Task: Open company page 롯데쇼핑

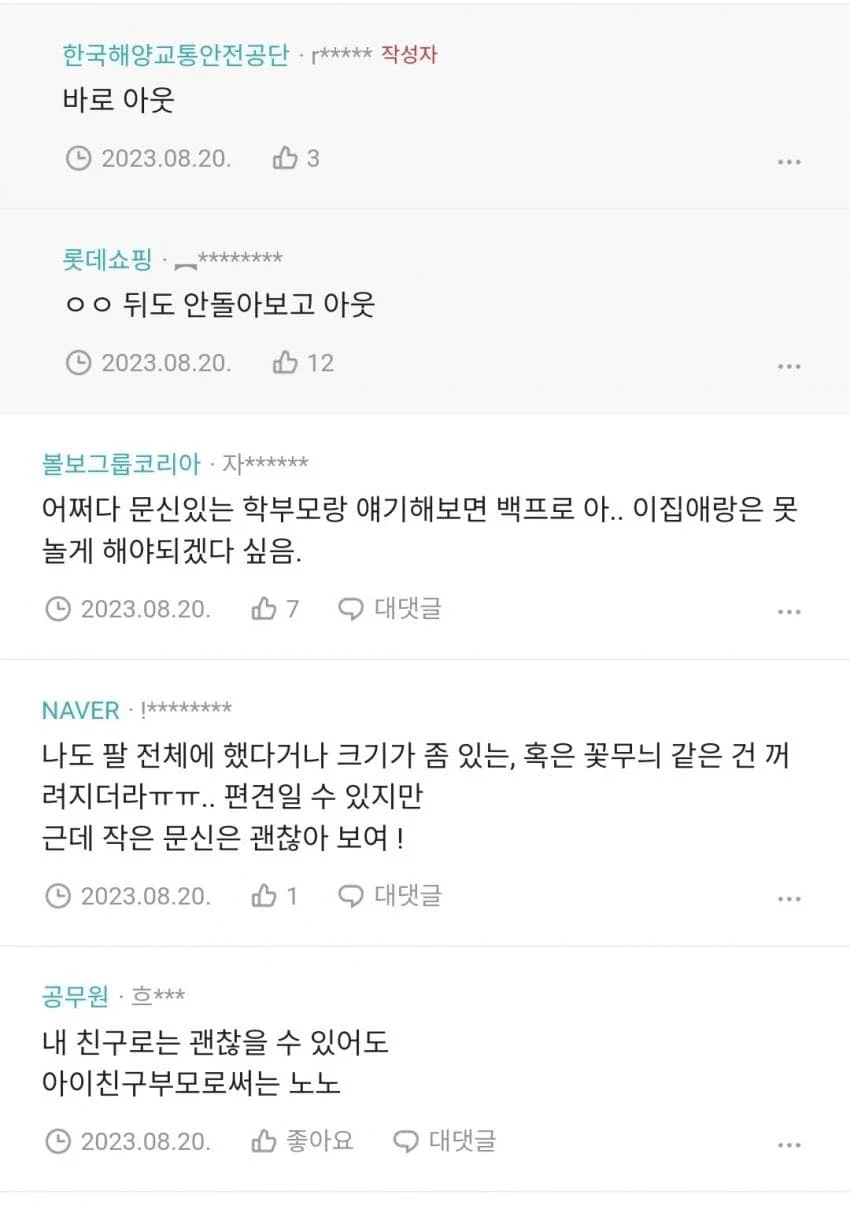Action: pyautogui.click(x=107, y=260)
